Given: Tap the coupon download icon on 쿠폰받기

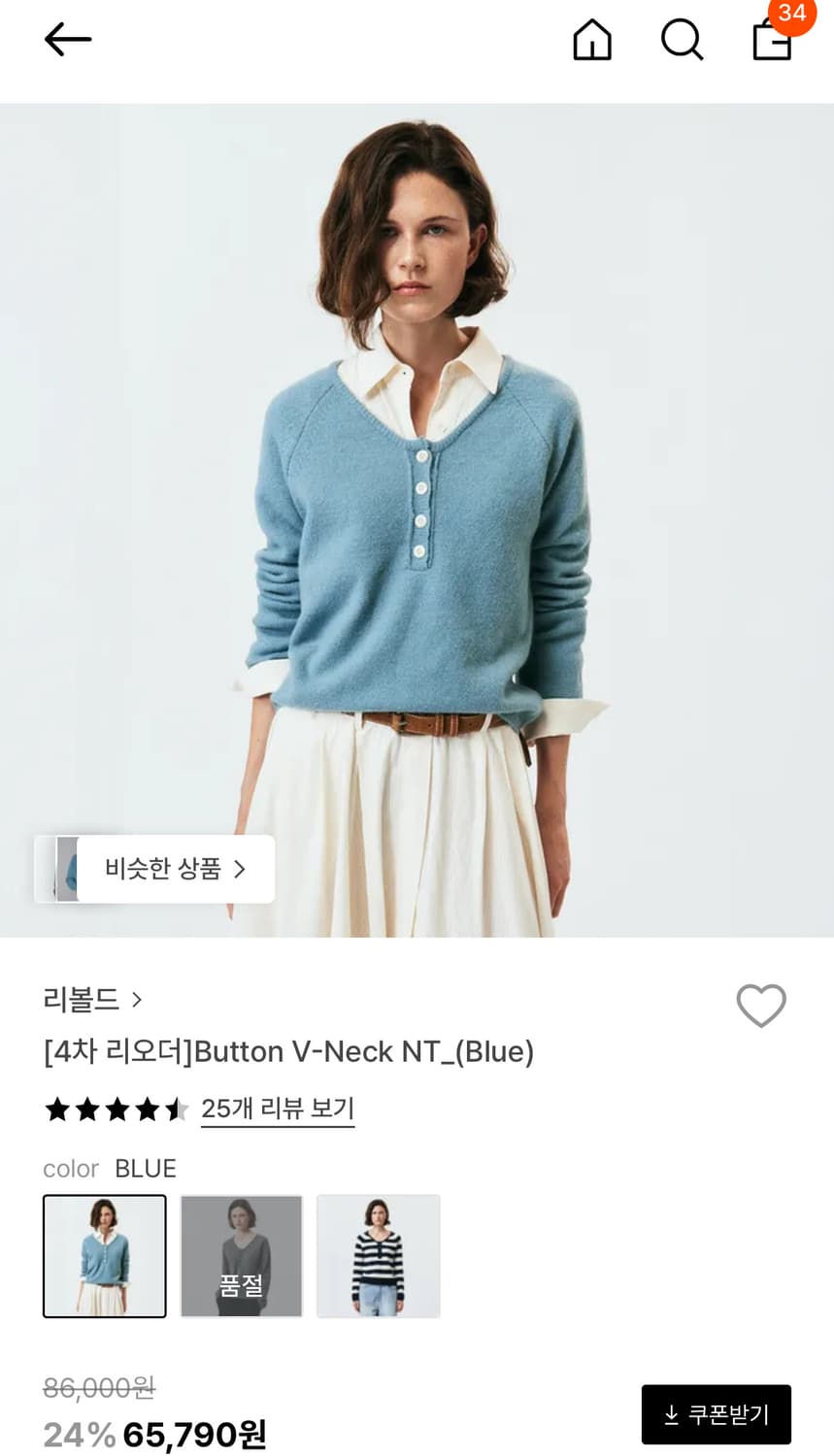Looking at the screenshot, I should click(x=671, y=1415).
